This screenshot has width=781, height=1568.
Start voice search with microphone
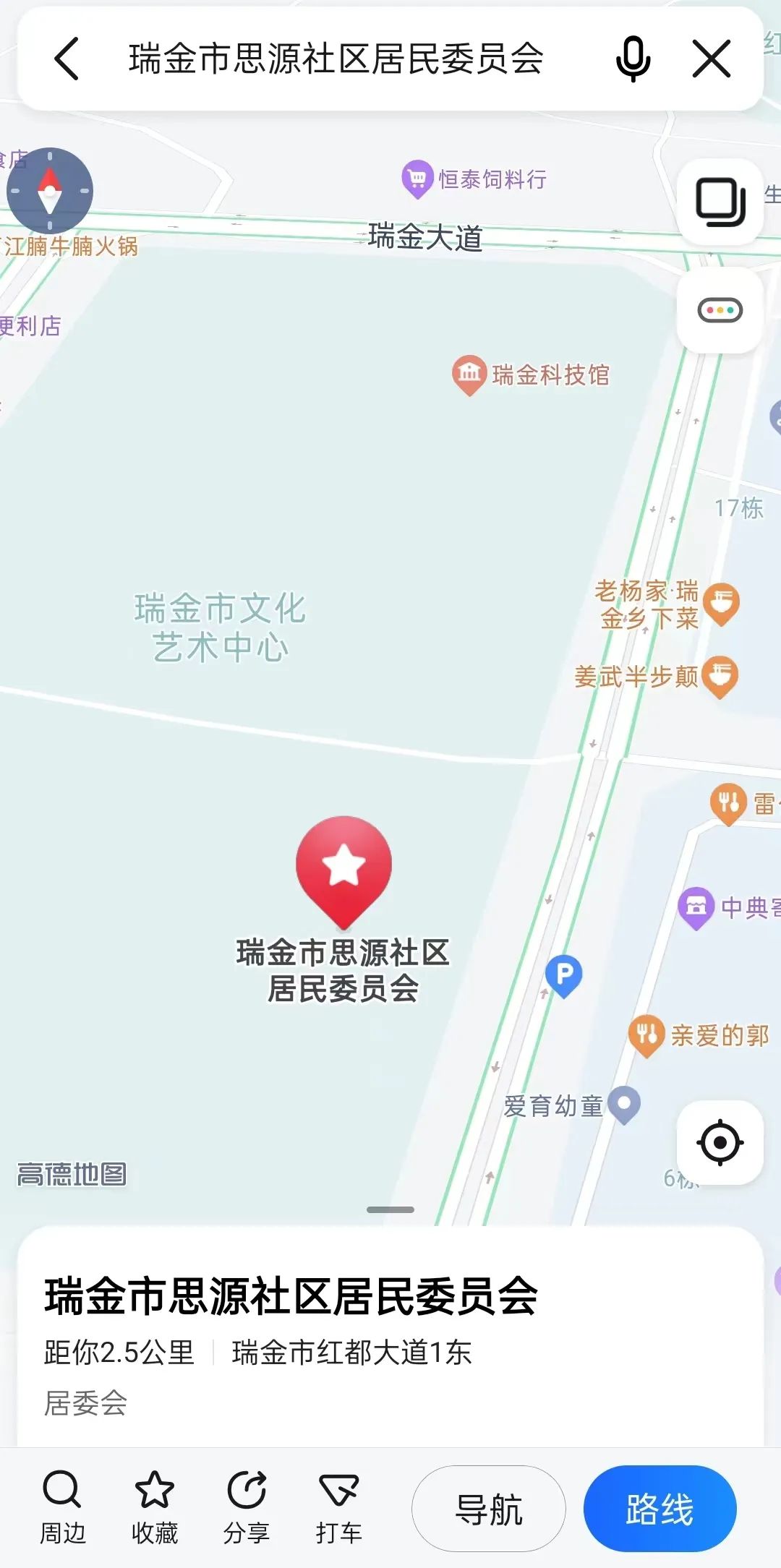633,59
